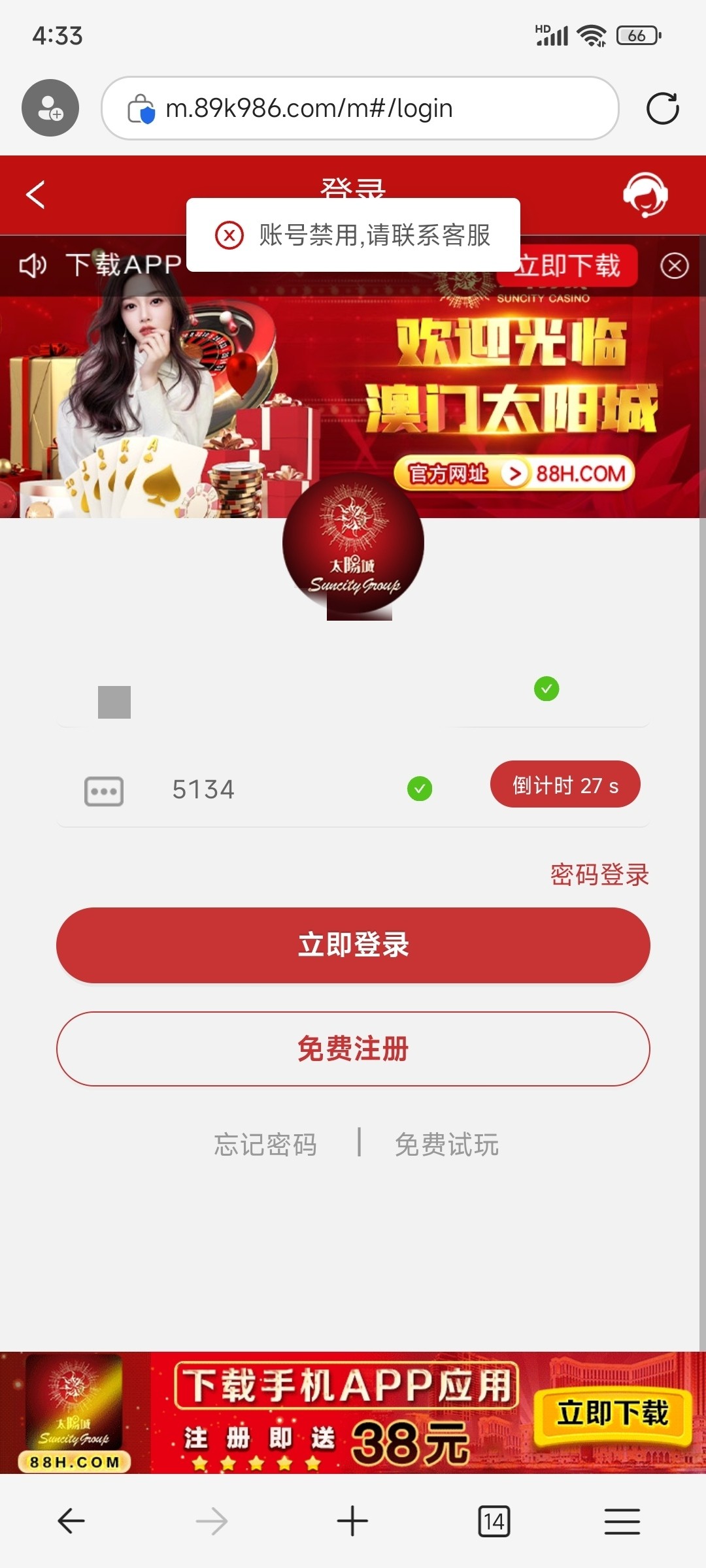Tap the countdown resend code button
Image resolution: width=706 pixels, height=1568 pixels.
click(565, 785)
